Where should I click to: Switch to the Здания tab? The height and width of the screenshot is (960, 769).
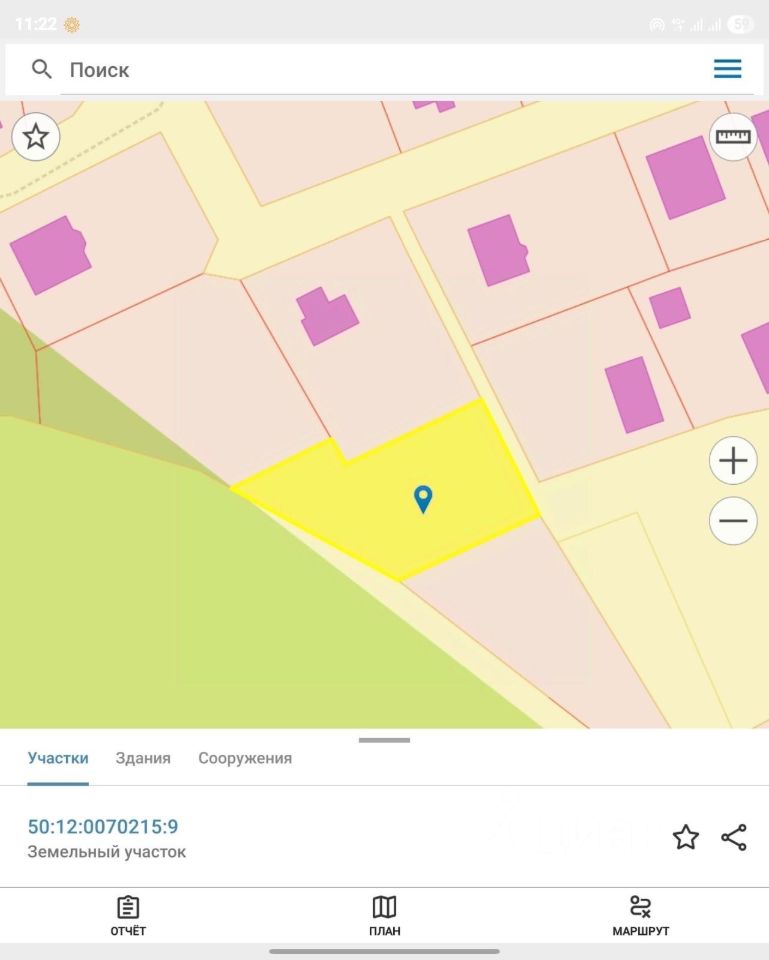[x=143, y=758]
